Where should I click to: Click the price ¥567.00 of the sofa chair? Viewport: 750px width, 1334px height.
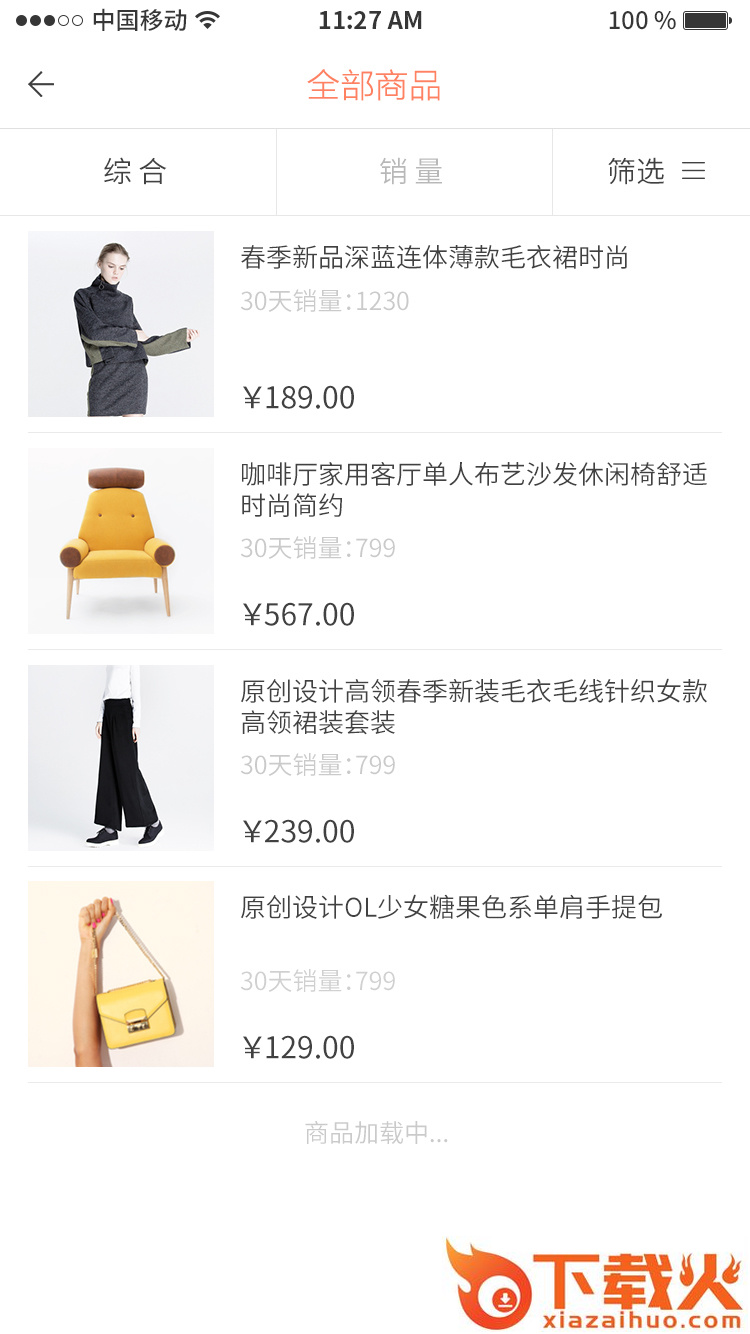coord(301,614)
